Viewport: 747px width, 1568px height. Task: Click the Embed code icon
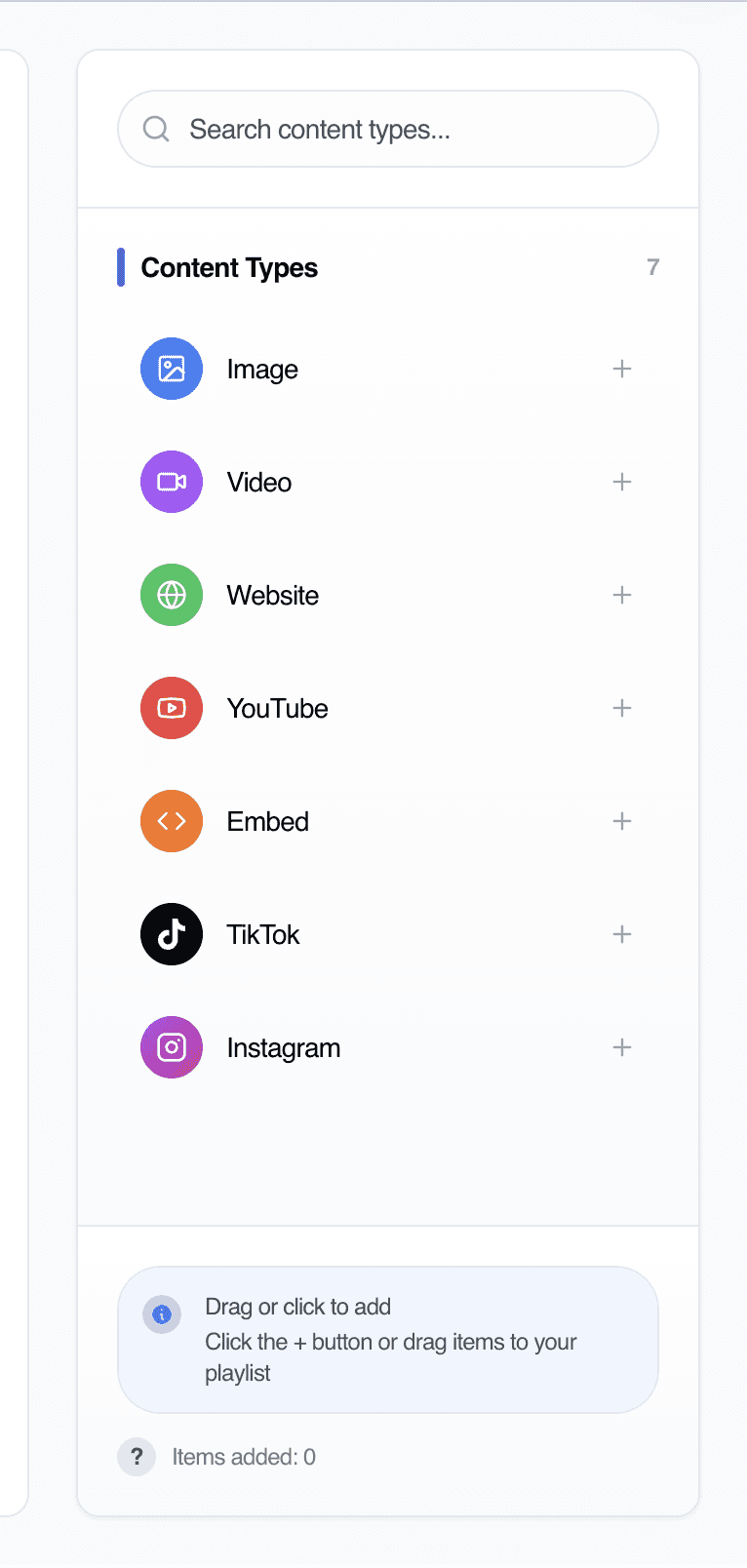point(172,821)
